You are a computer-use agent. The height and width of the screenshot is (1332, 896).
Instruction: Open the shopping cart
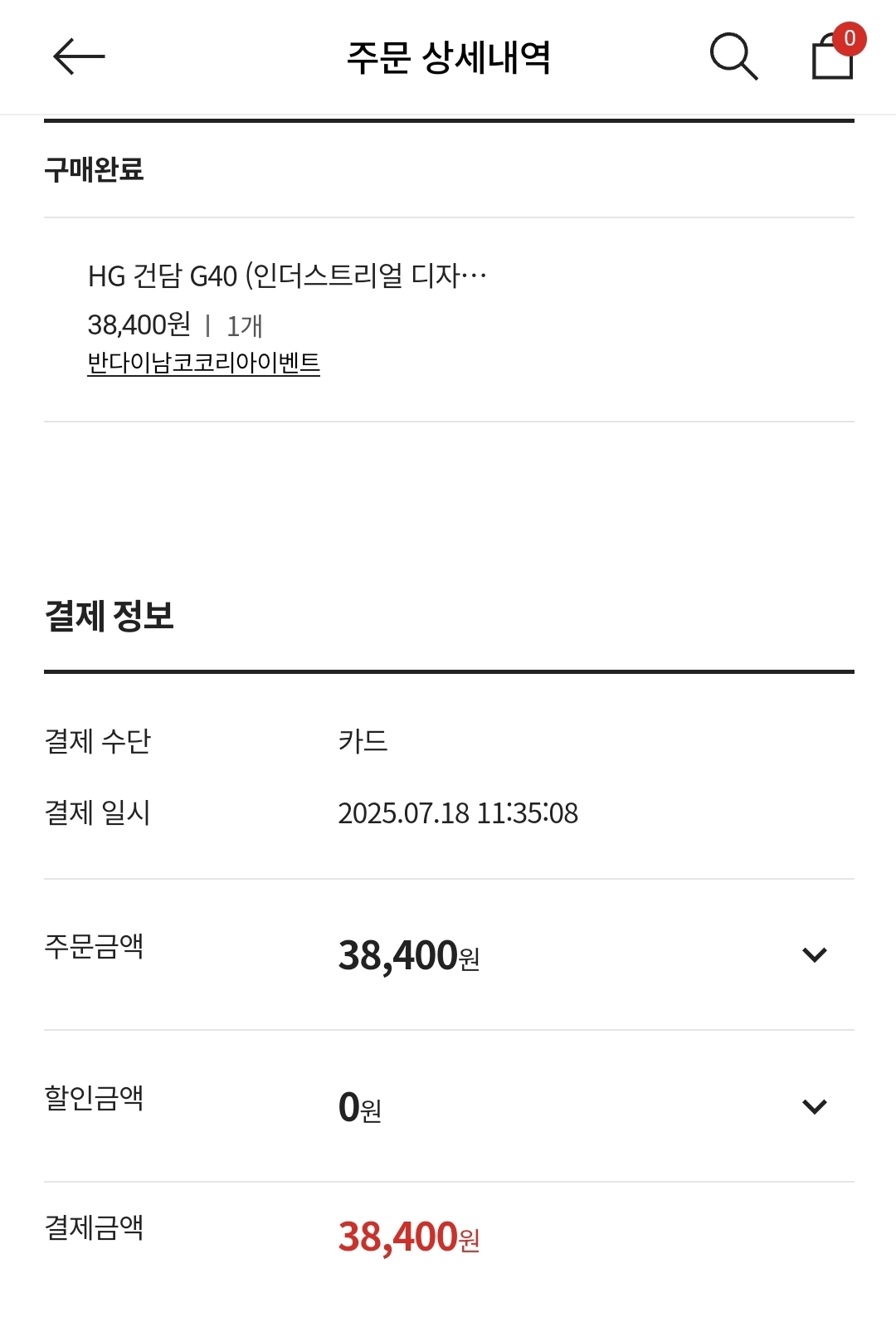coord(833,56)
